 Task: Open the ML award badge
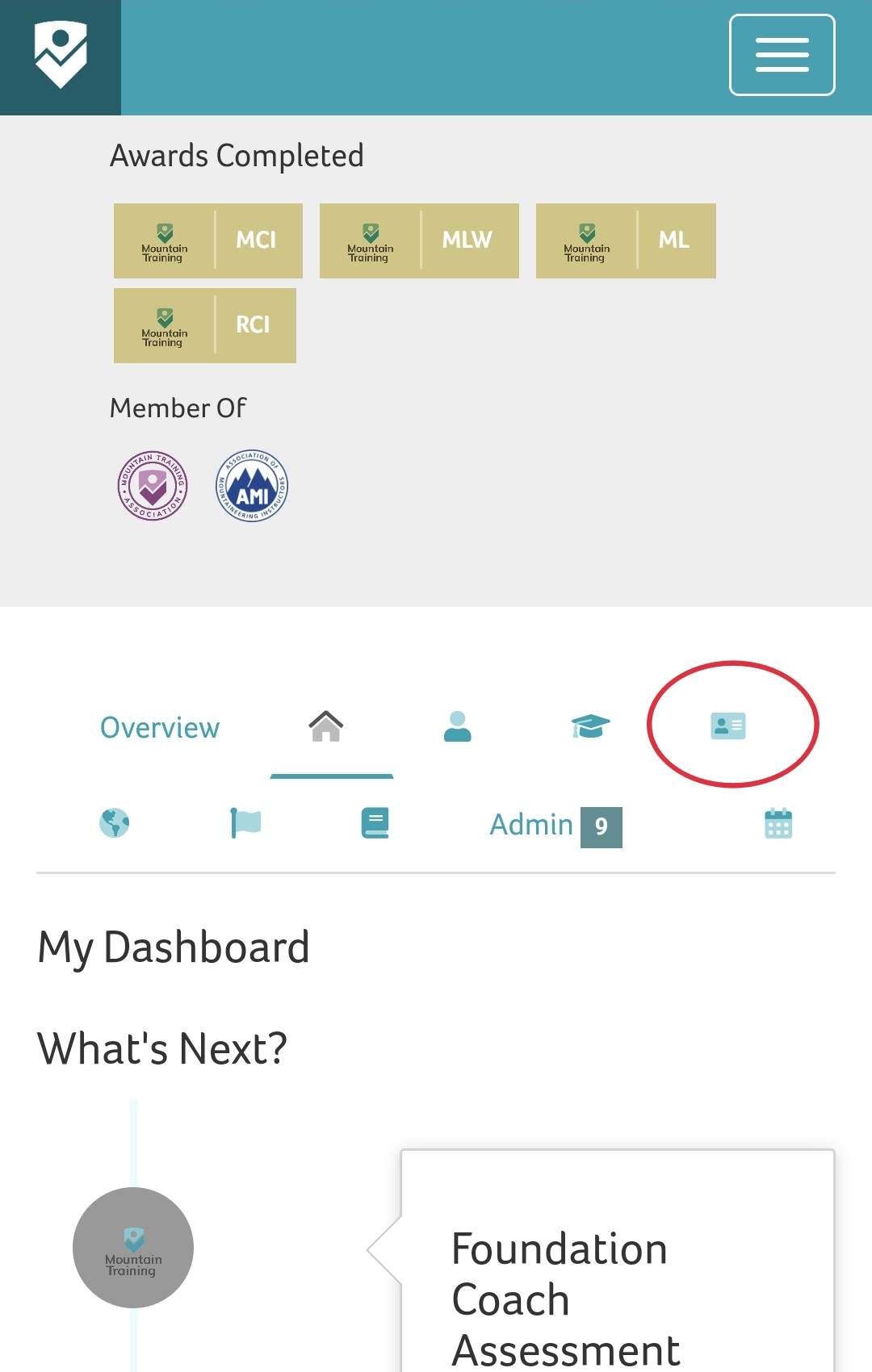(x=626, y=241)
